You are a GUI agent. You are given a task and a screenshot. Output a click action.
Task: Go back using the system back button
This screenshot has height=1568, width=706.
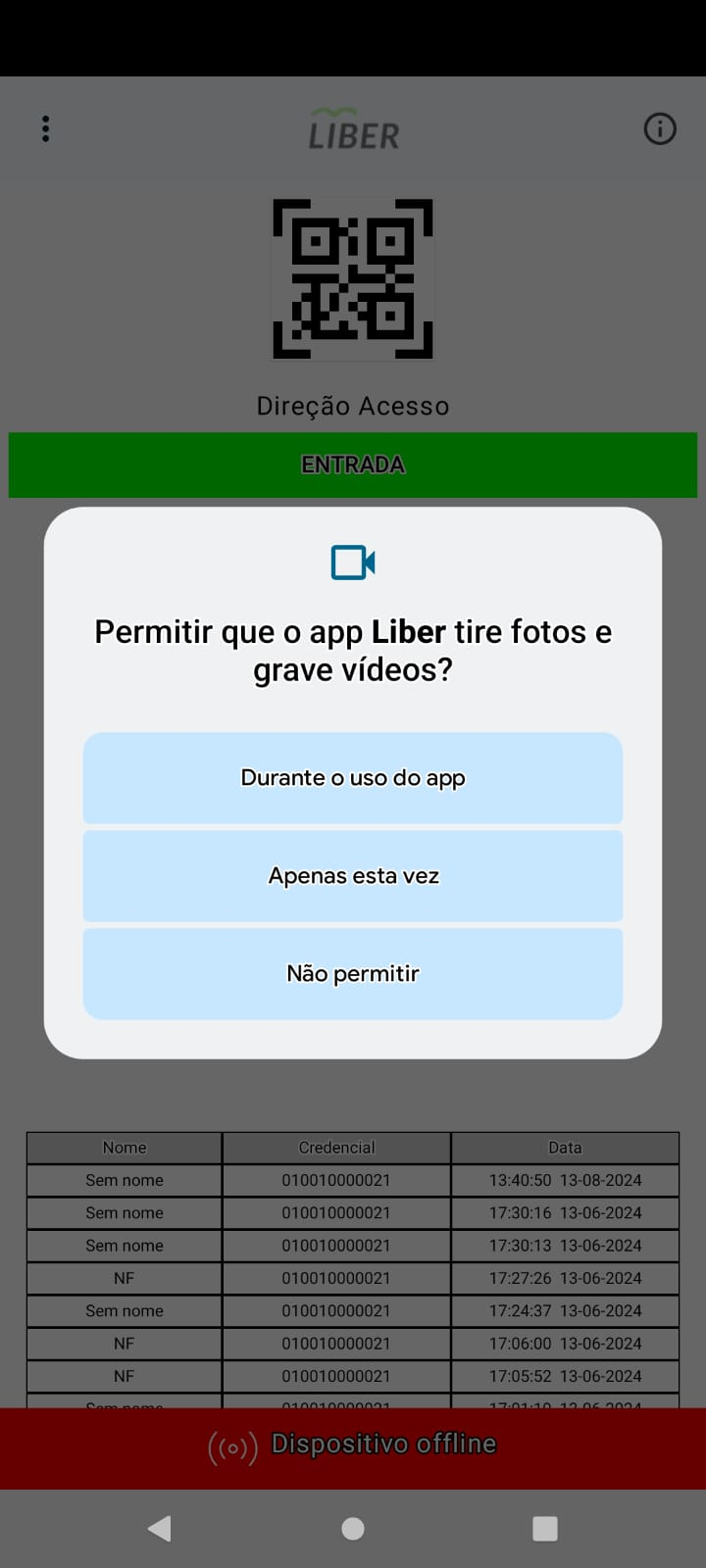pos(160,1528)
